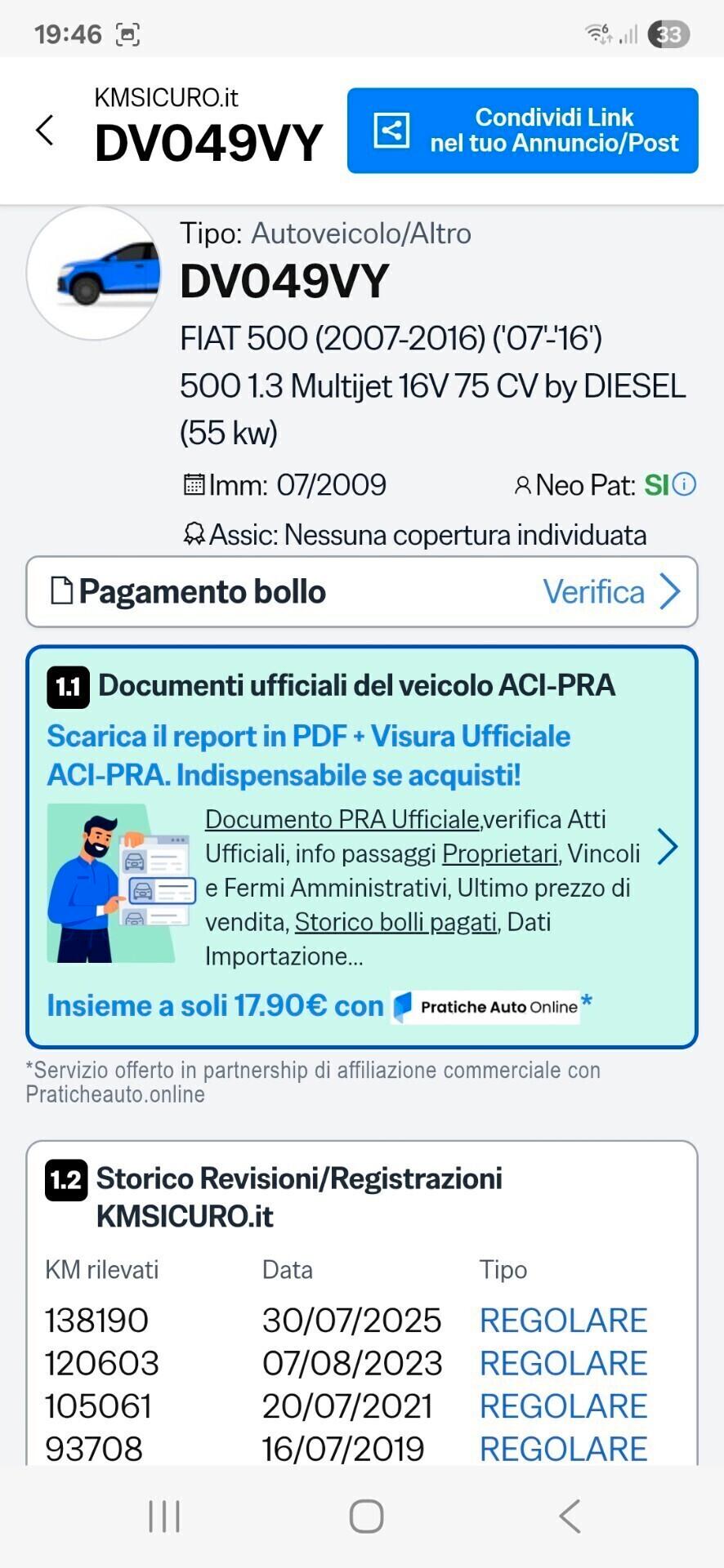This screenshot has height=1568, width=724.
Task: Tap the chevron next to Verifica
Action: point(672,591)
